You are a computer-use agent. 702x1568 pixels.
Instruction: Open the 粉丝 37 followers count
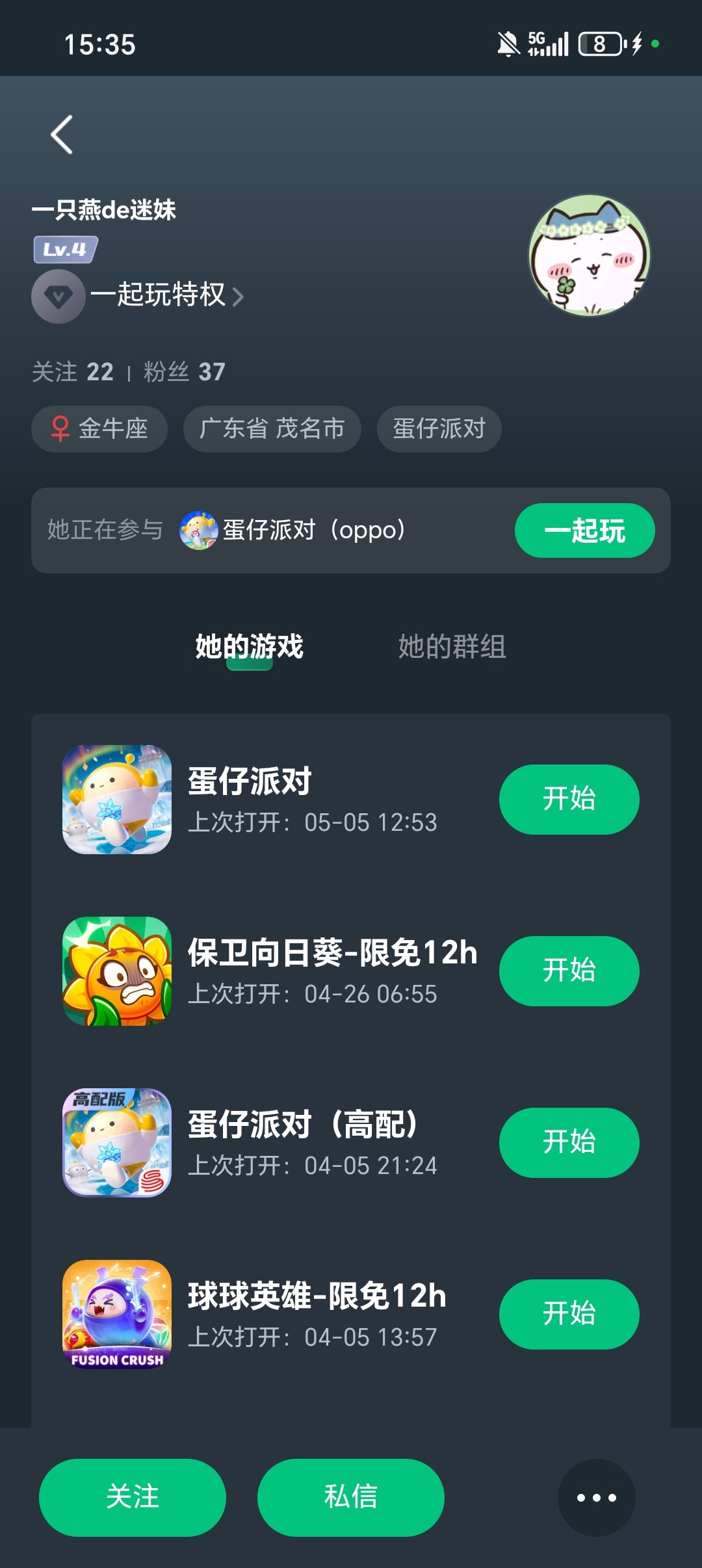[x=185, y=372]
